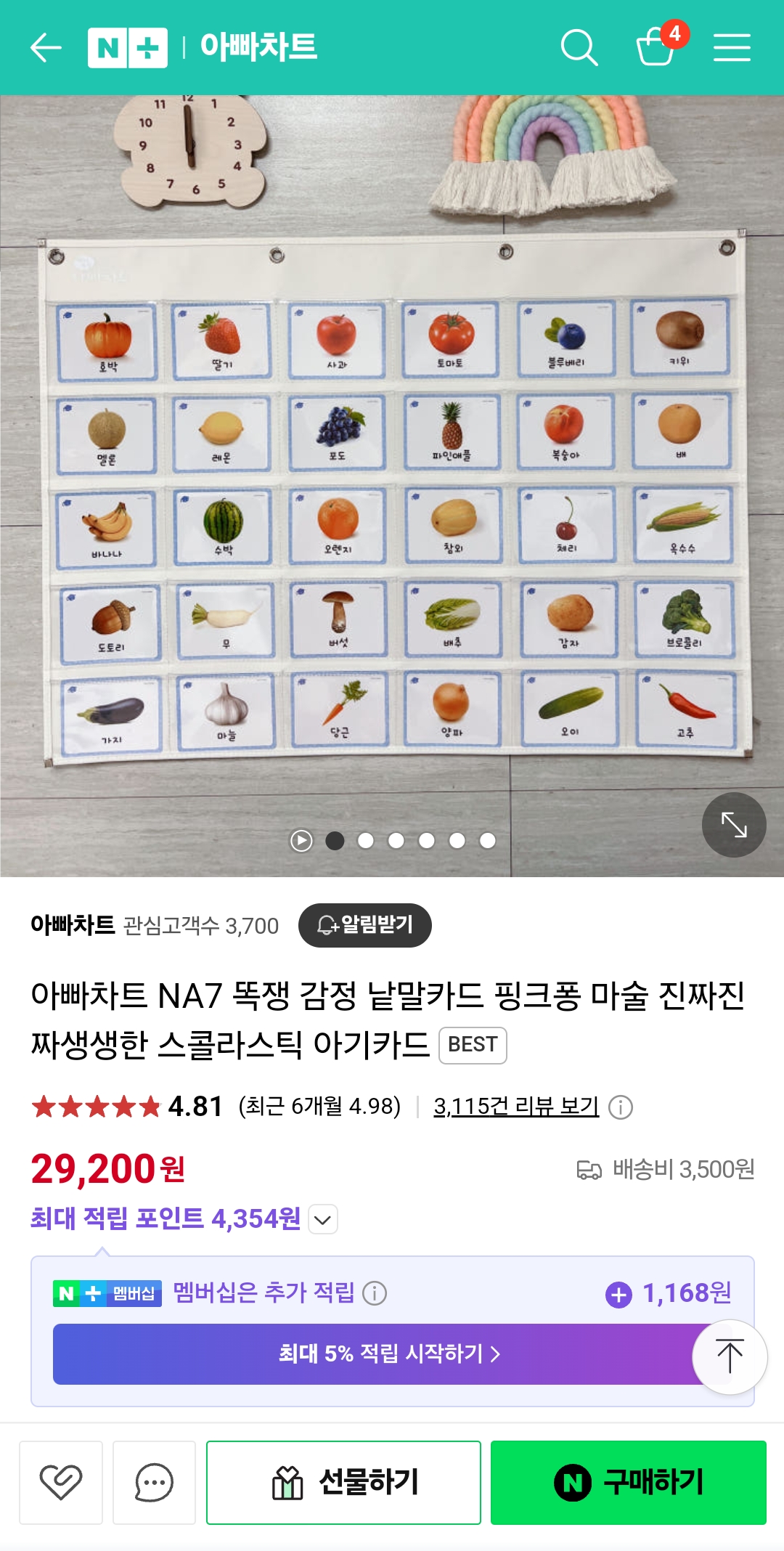784x1551 pixels.
Task: Tap 선물하기 to send as gift
Action: coord(343,1482)
